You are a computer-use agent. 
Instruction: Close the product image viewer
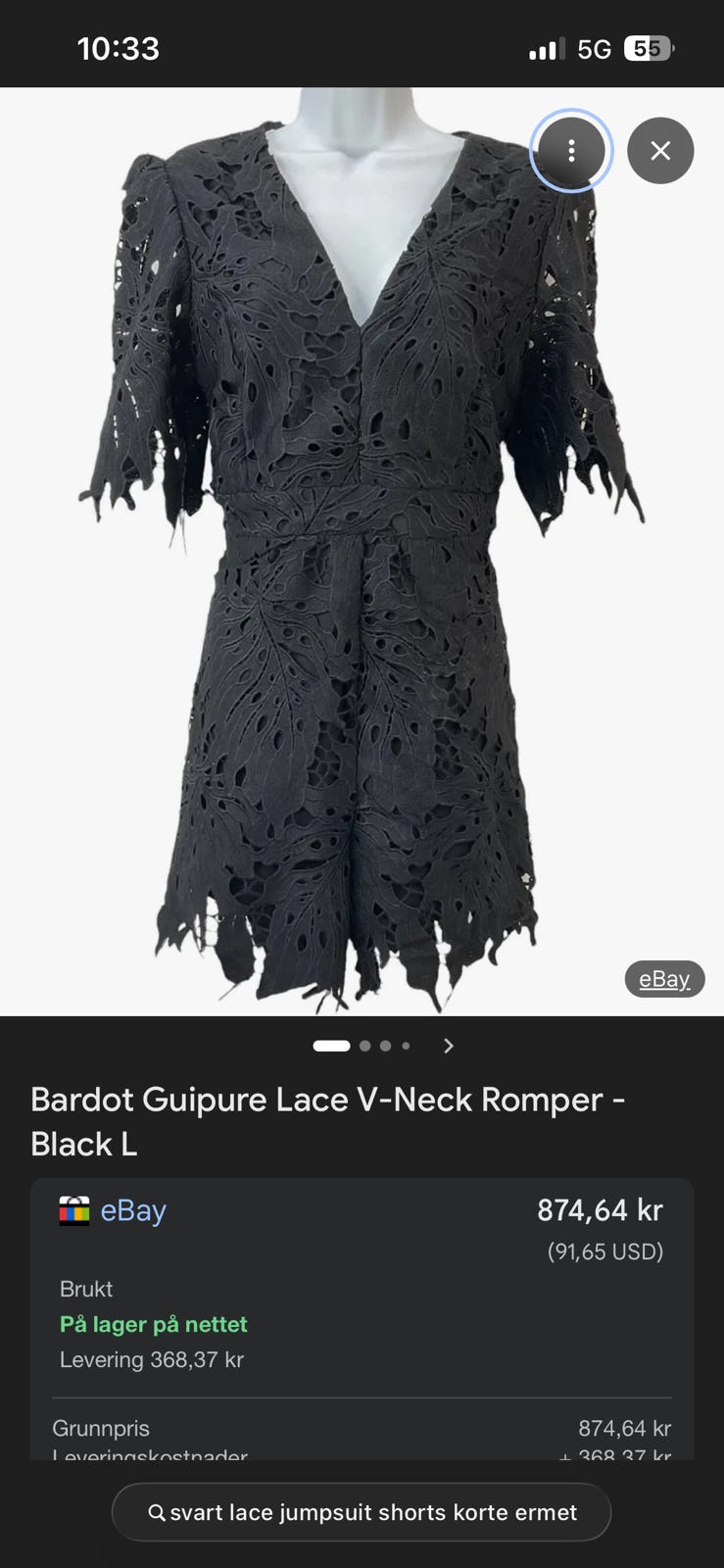tap(660, 151)
